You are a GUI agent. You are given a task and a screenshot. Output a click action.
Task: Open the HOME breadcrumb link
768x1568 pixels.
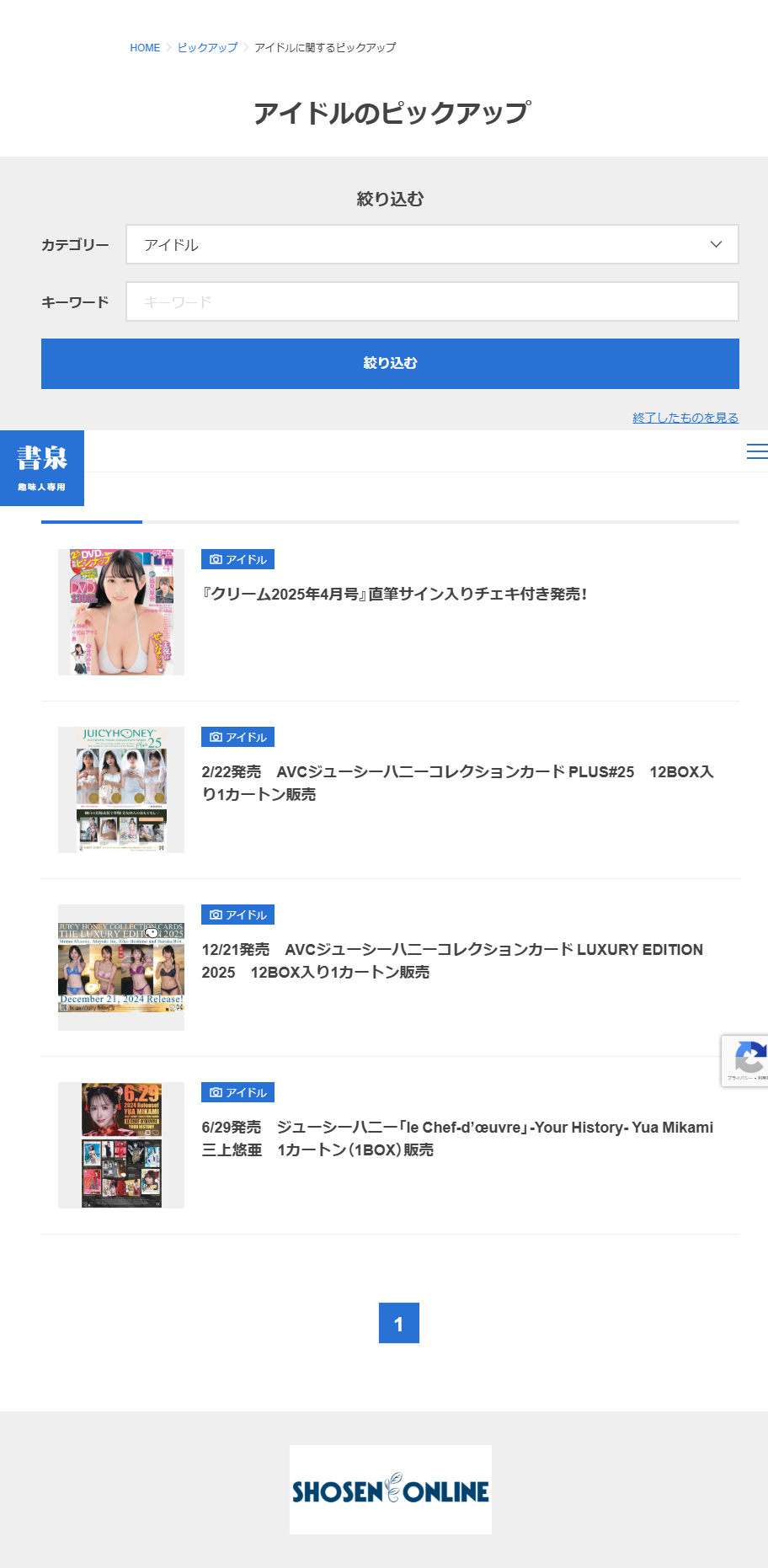click(145, 48)
